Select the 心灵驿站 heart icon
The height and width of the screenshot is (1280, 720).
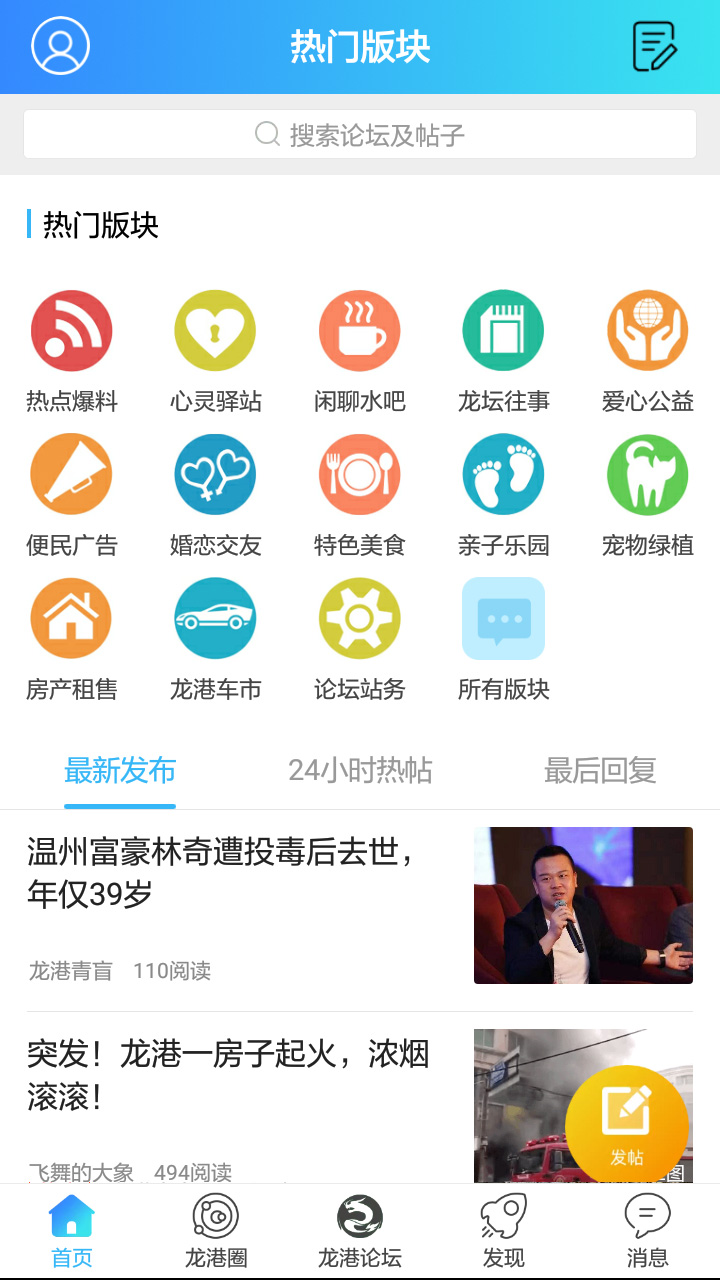[215, 330]
